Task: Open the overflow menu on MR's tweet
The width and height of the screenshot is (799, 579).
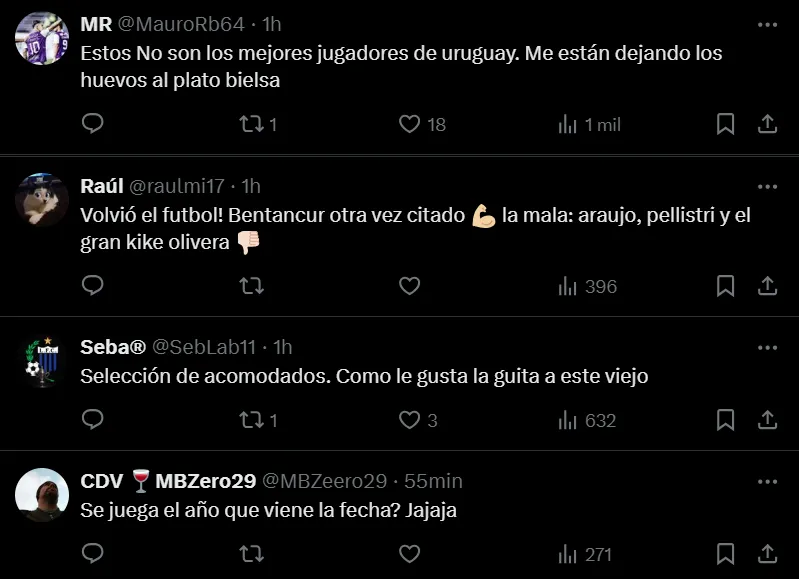Action: click(x=767, y=24)
